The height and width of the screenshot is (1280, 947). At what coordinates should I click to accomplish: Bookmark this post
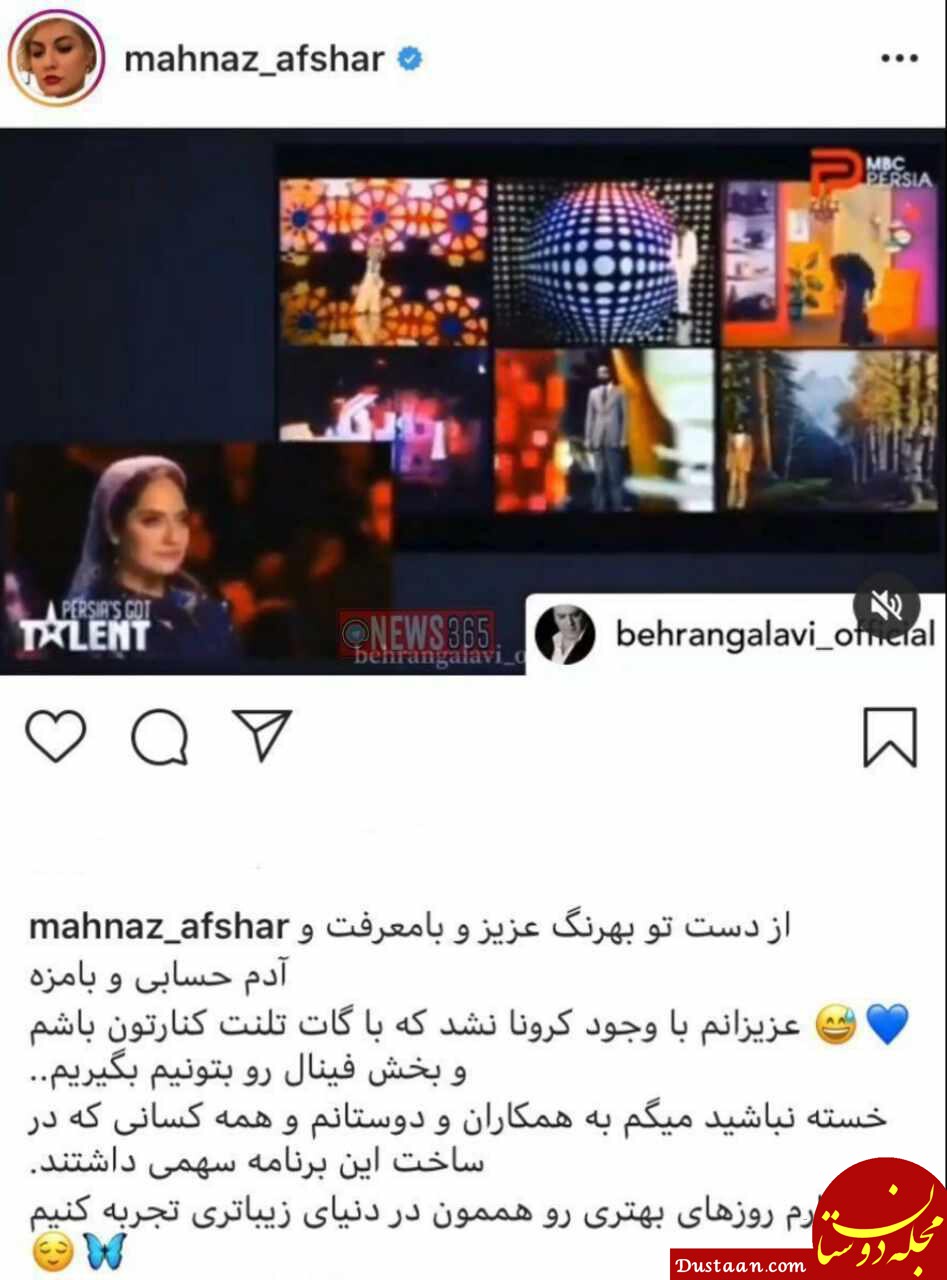pyautogui.click(x=889, y=737)
